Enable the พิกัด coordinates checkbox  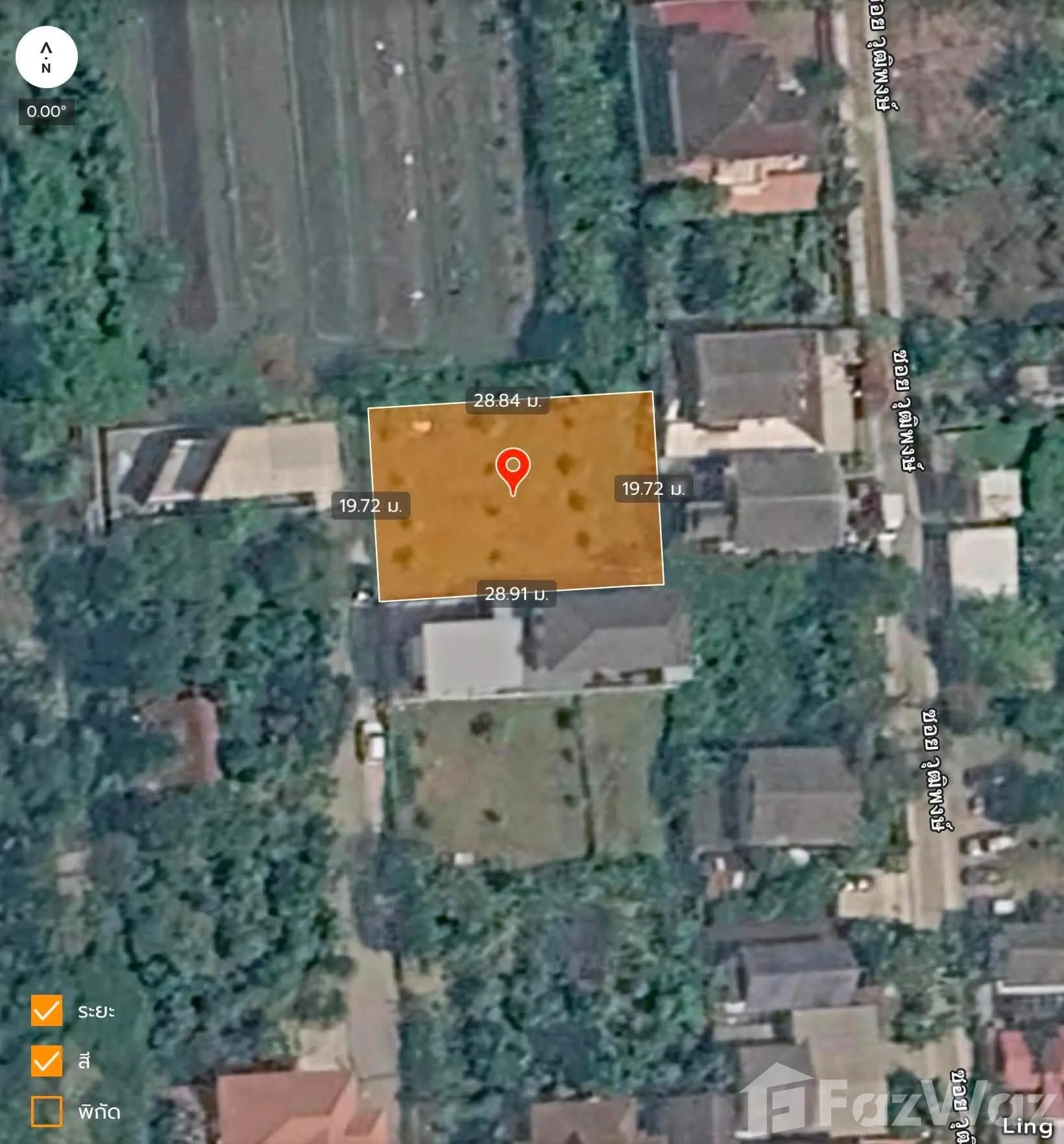click(47, 1112)
